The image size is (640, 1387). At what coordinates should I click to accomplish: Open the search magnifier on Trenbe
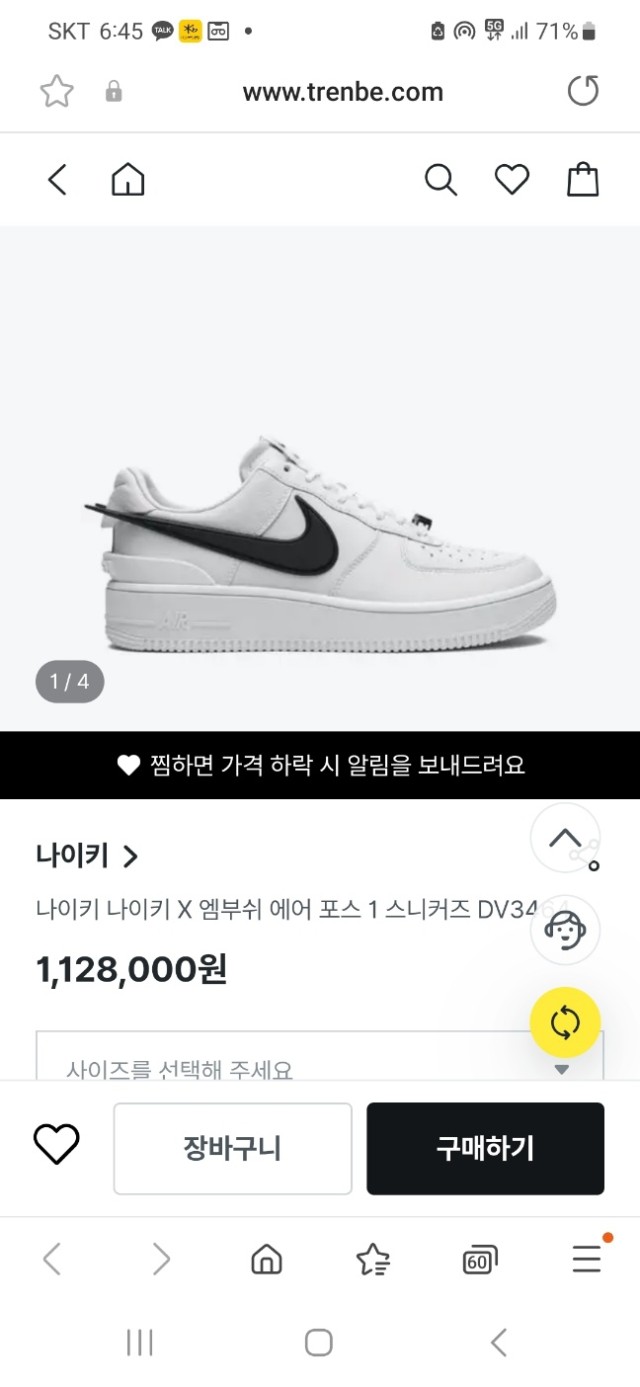440,180
